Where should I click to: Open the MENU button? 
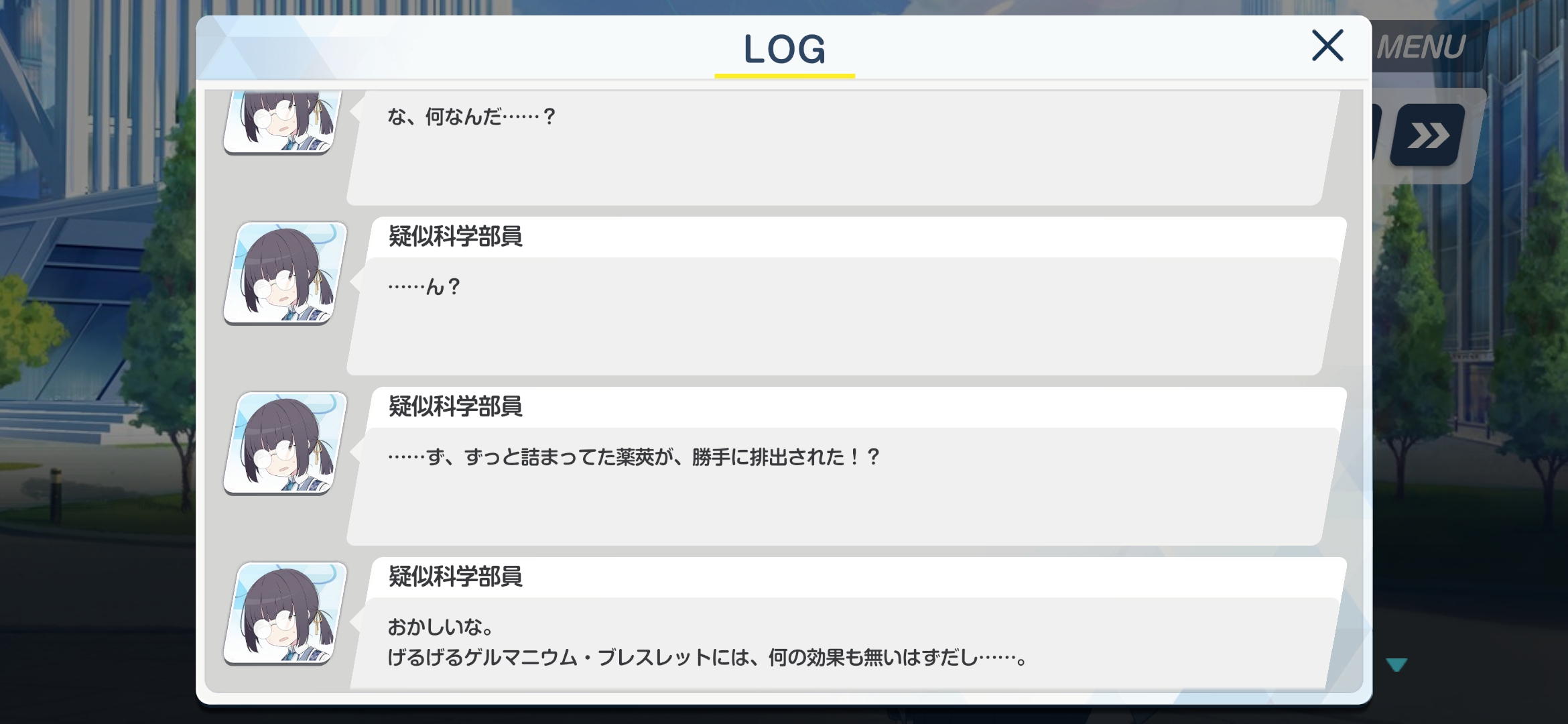[1424, 47]
